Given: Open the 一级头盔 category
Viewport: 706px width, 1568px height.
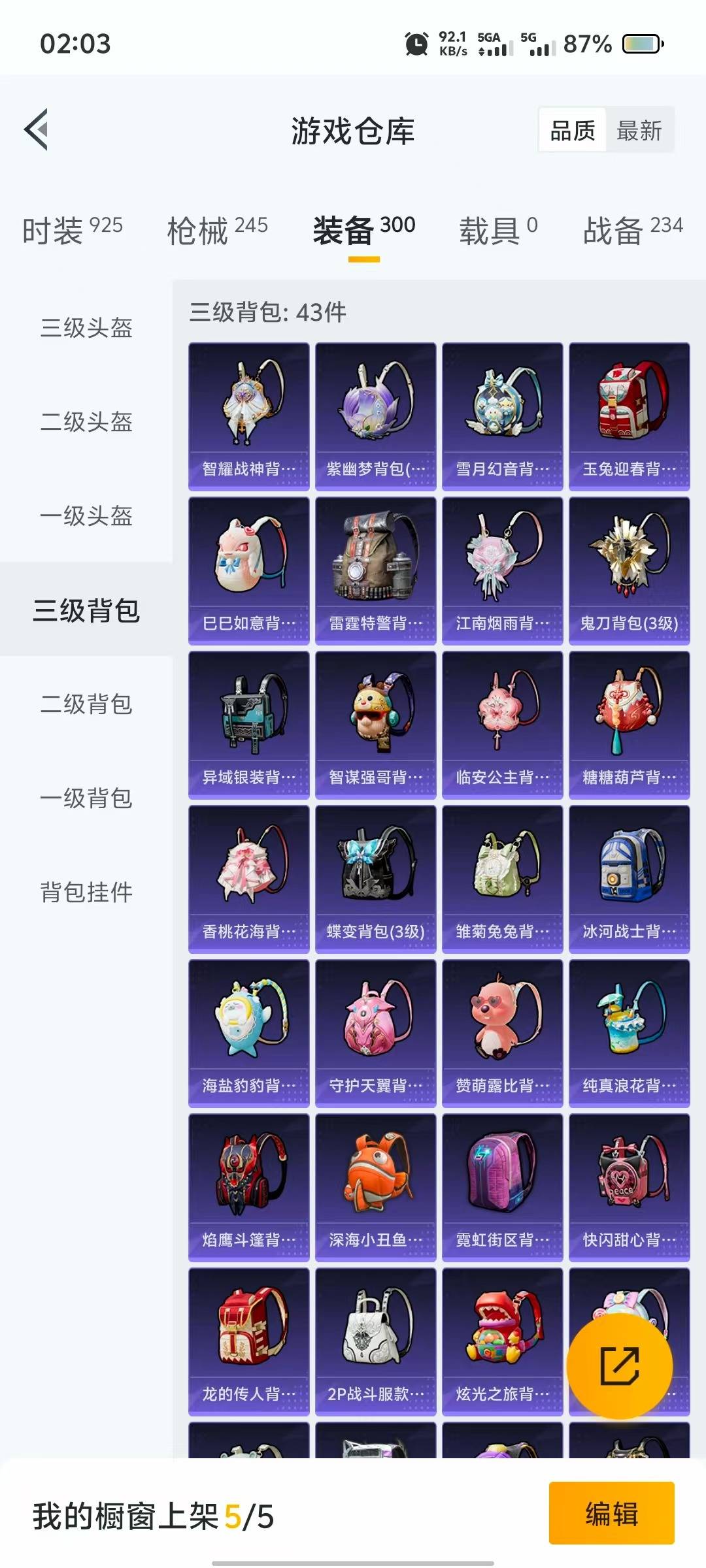Looking at the screenshot, I should [86, 515].
